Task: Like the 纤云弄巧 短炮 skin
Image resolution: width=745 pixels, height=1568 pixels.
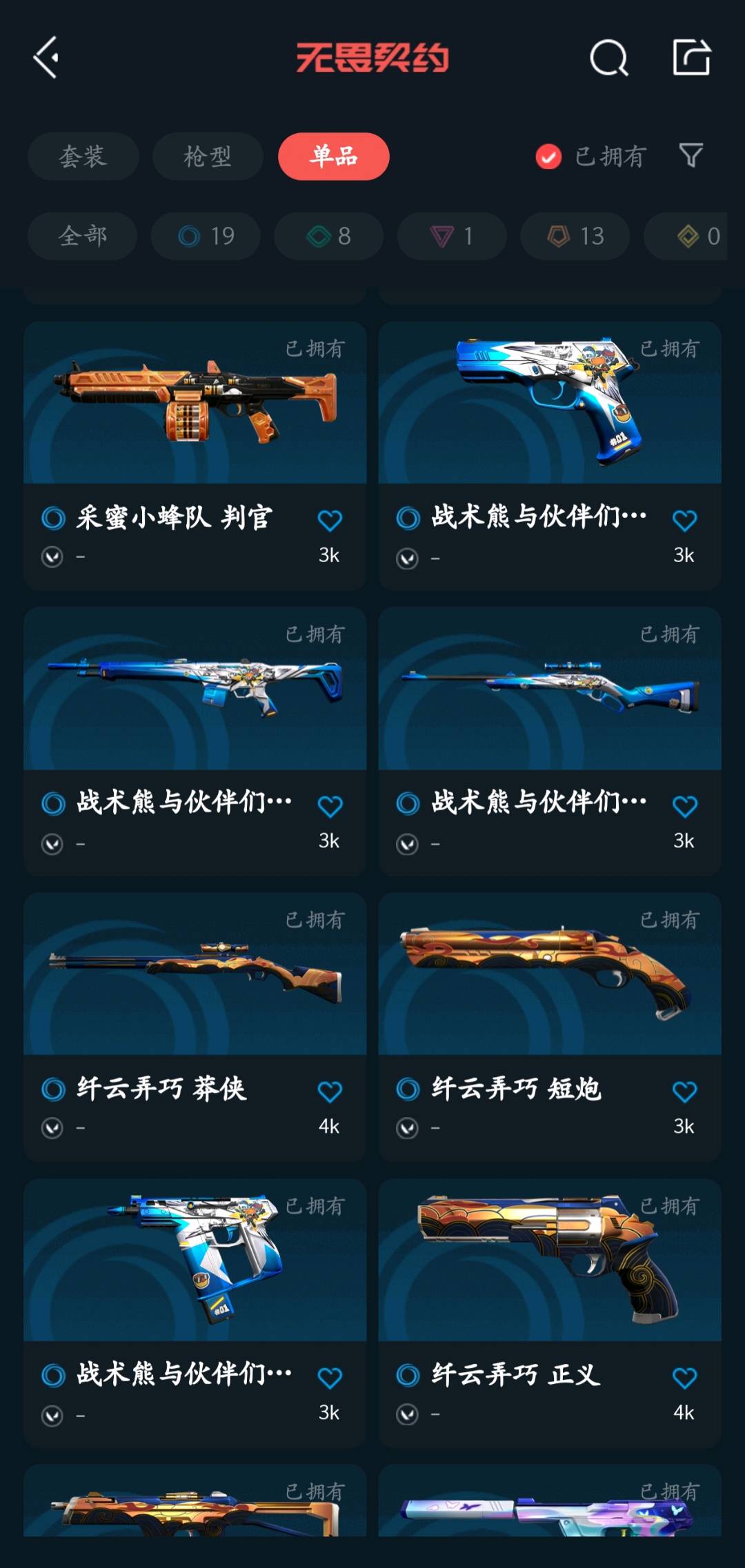Action: tap(684, 1092)
